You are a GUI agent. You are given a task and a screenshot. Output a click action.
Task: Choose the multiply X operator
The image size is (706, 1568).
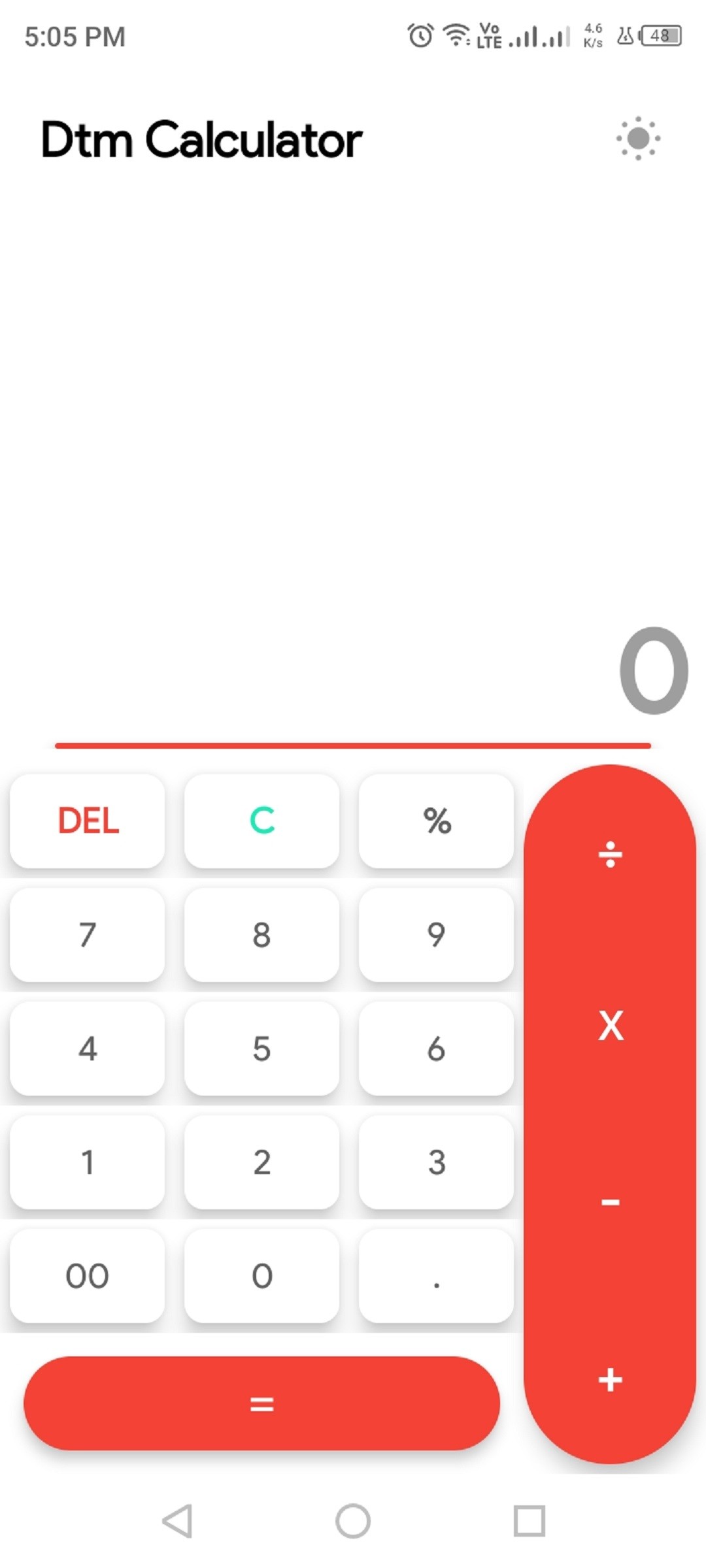coord(610,1026)
